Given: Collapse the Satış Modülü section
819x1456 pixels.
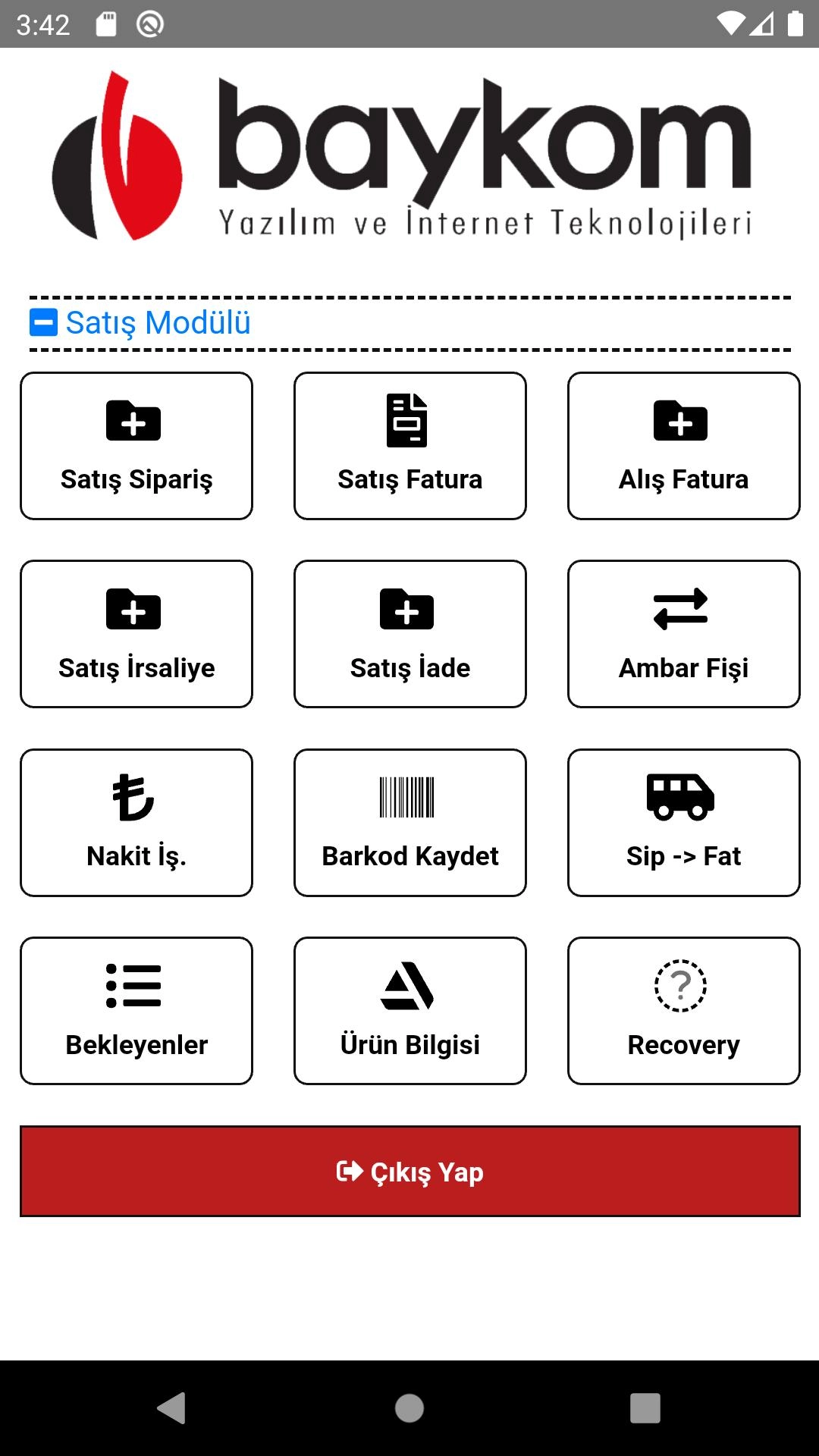Looking at the screenshot, I should point(44,322).
